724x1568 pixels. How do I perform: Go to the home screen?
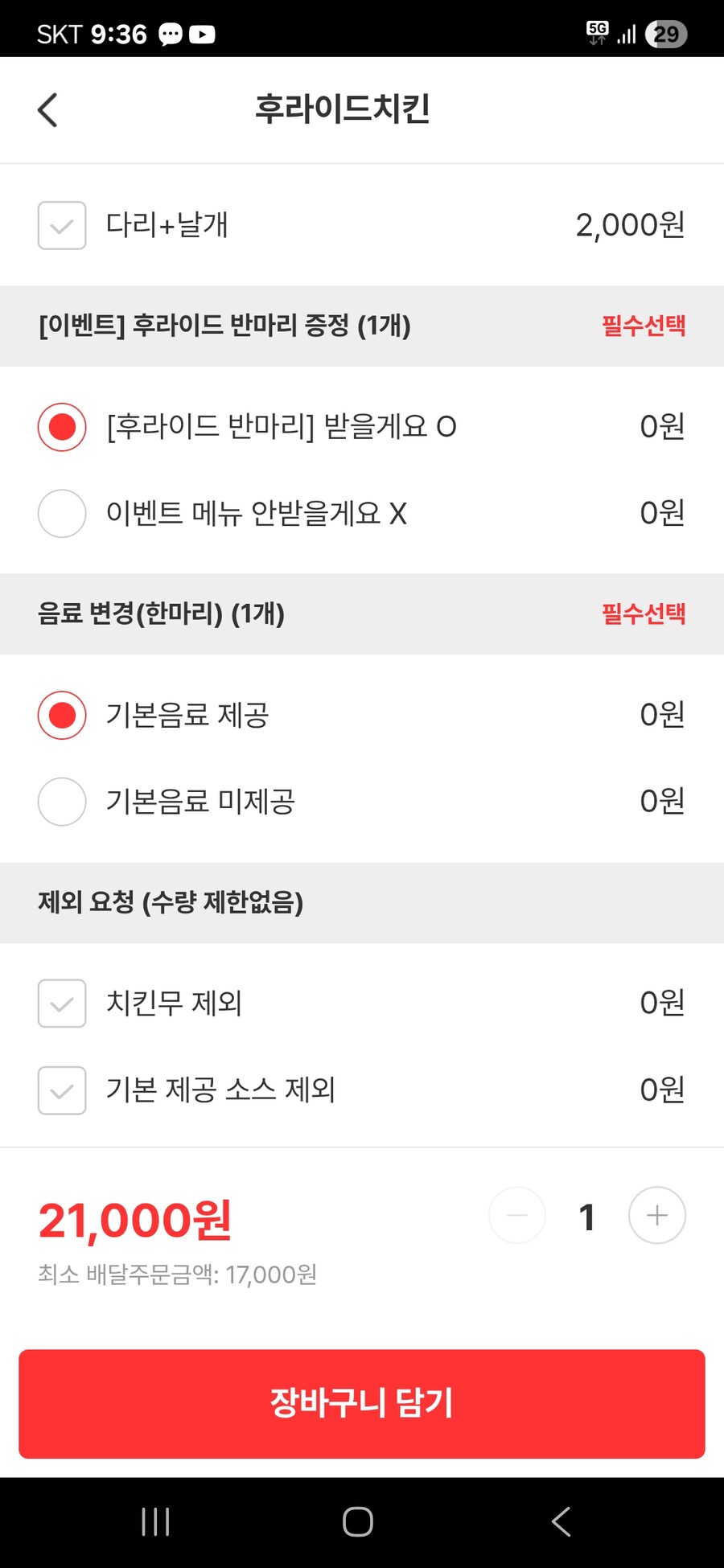[x=358, y=1521]
